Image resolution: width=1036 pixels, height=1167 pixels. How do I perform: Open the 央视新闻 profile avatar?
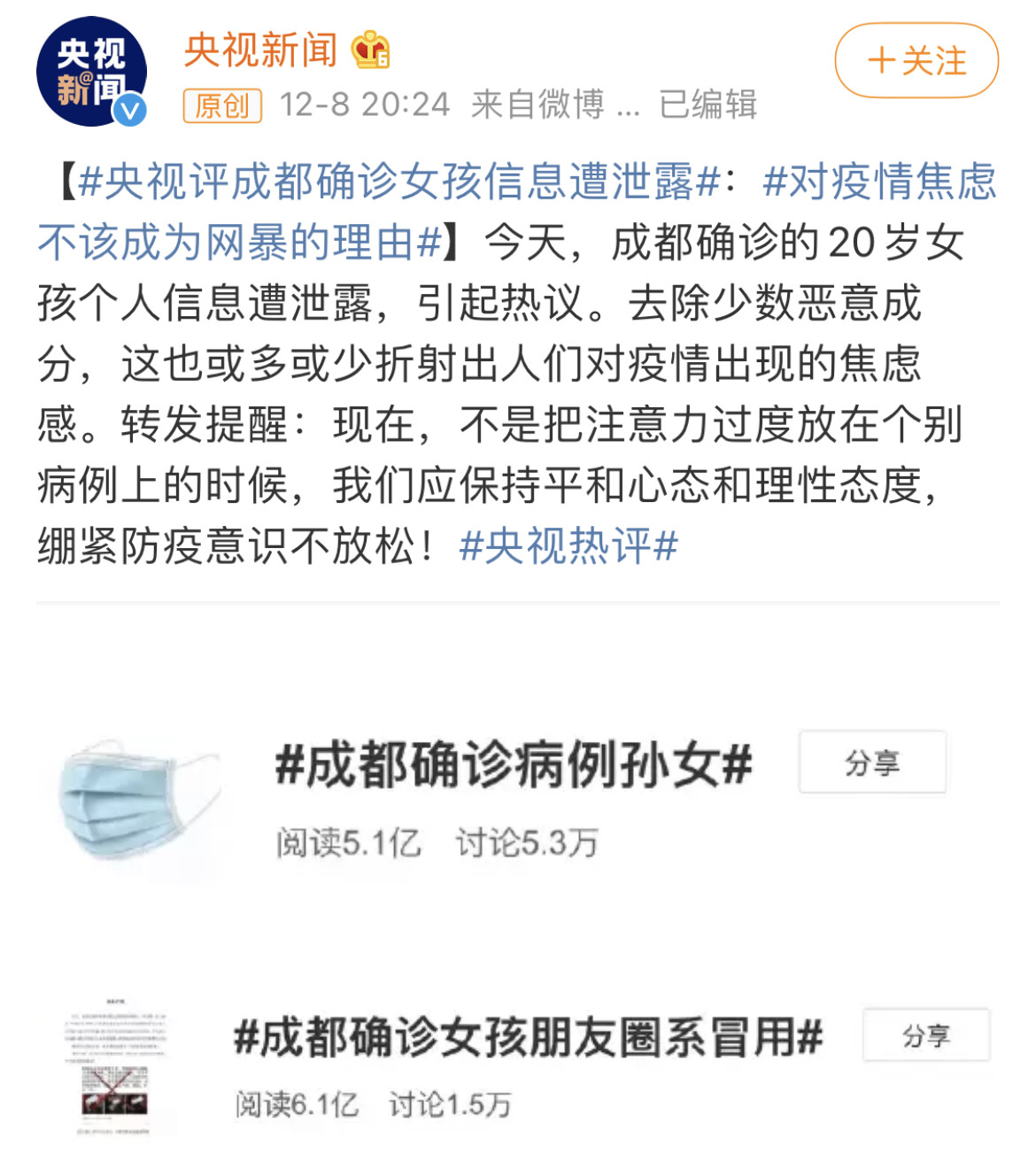coord(89,71)
